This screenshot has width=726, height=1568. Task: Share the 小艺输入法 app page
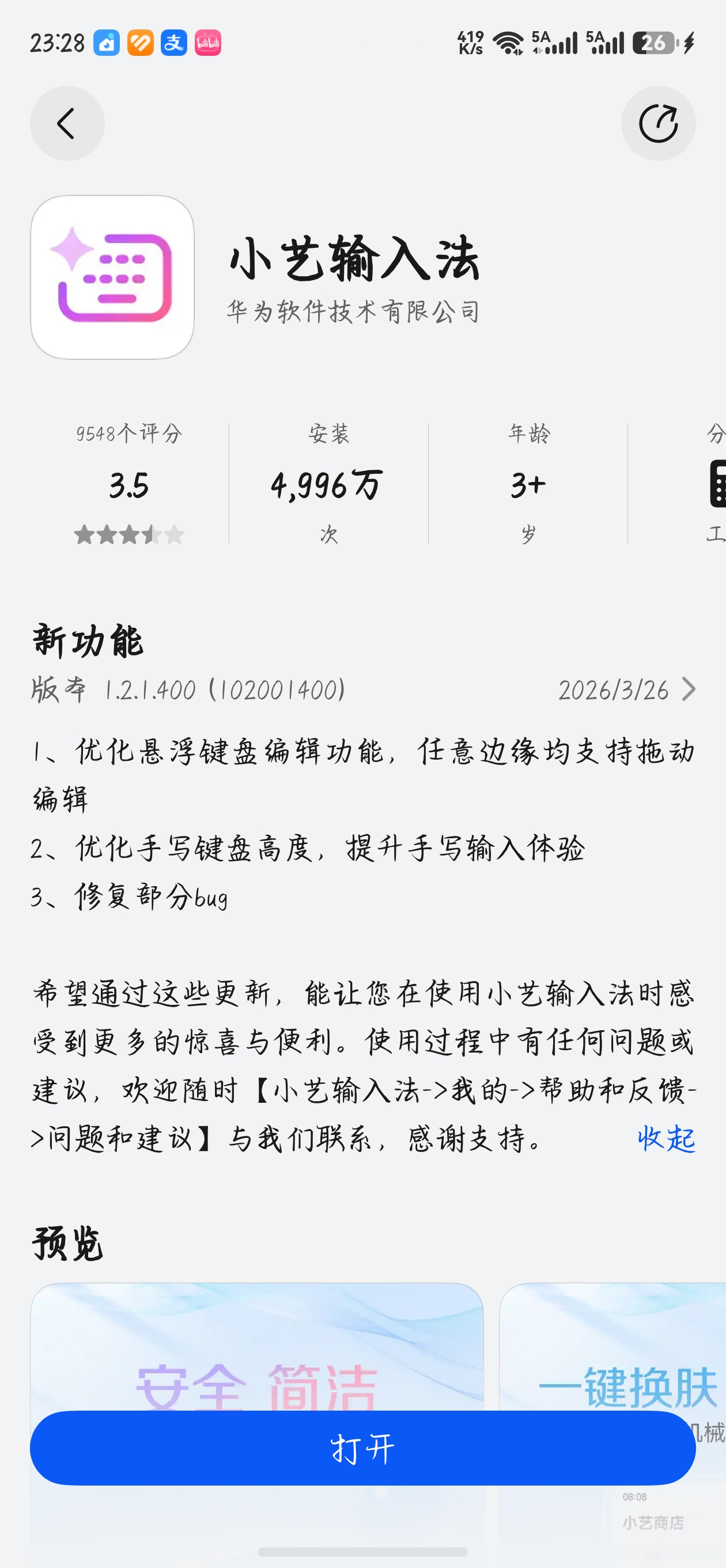[658, 123]
